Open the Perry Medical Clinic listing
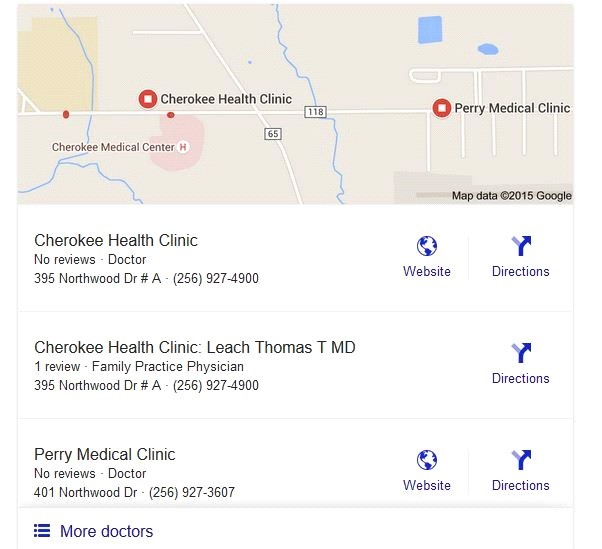602x549 pixels. [x=105, y=455]
